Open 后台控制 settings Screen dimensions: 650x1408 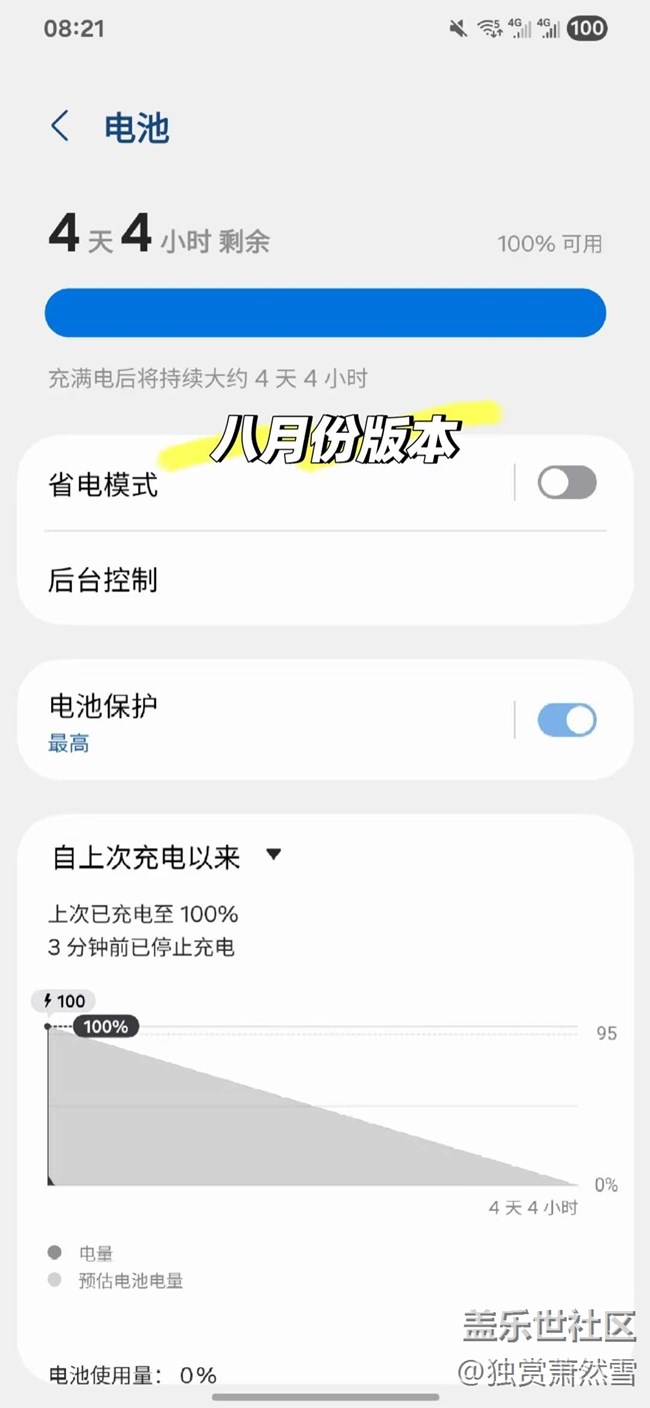325,579
